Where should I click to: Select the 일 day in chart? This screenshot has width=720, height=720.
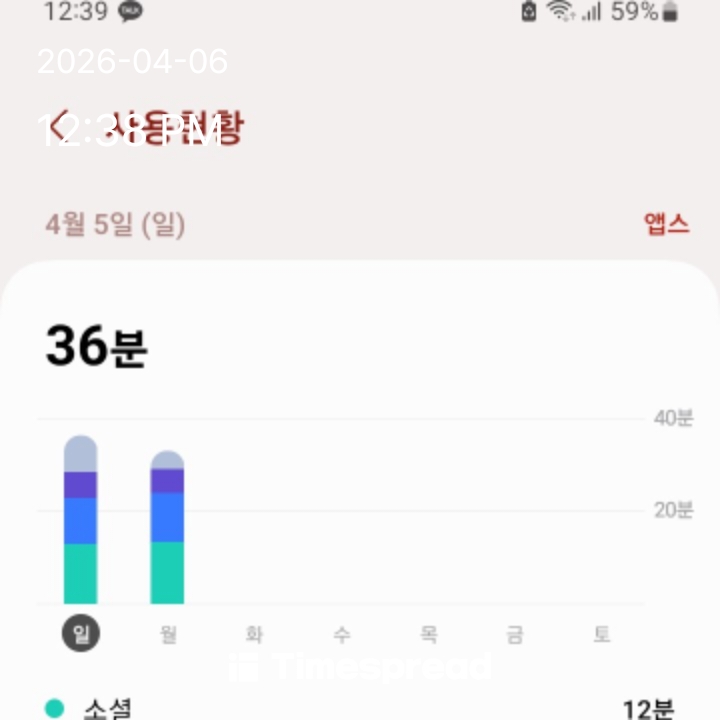(x=80, y=634)
